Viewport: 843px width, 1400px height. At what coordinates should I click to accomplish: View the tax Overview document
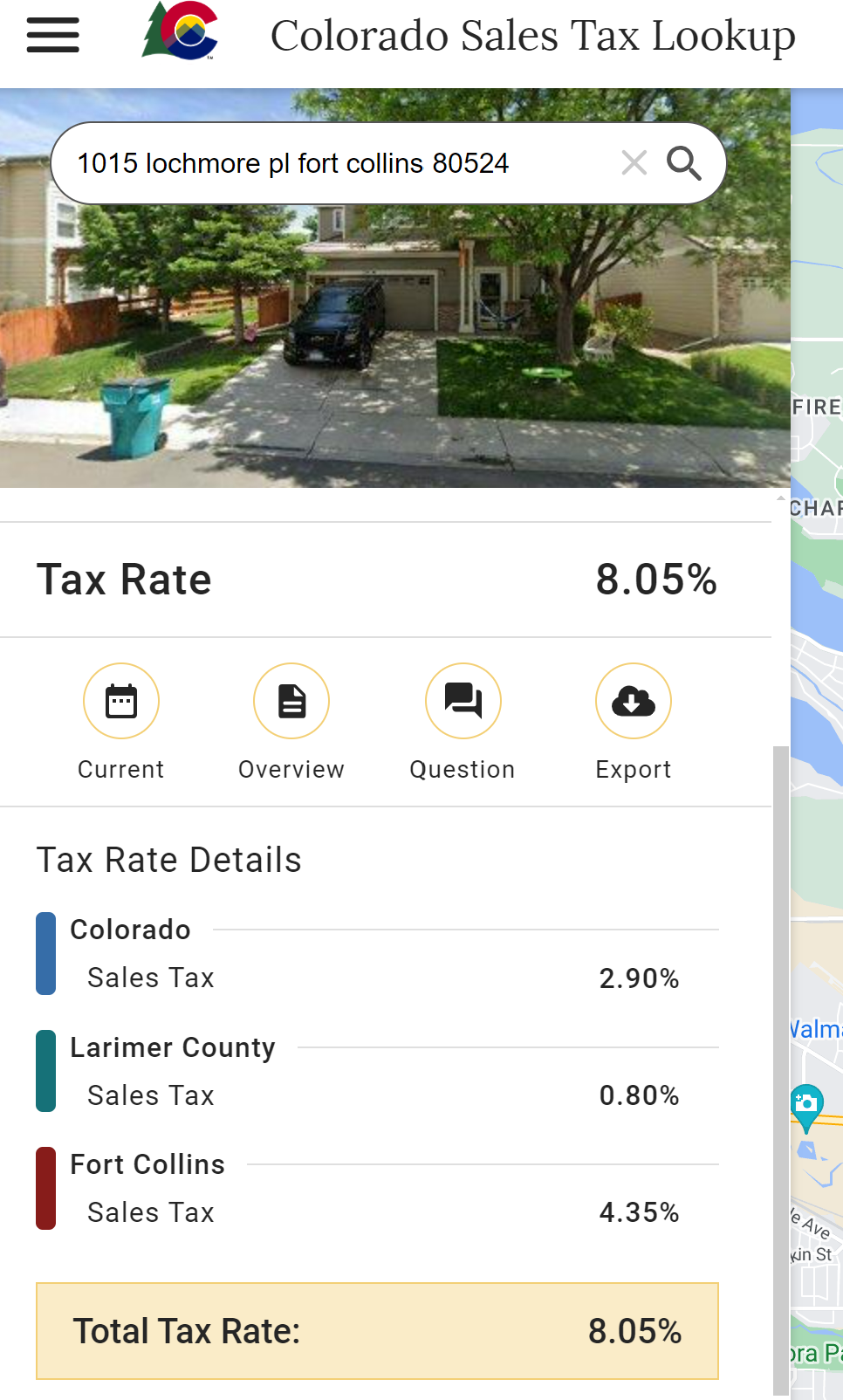coord(291,701)
